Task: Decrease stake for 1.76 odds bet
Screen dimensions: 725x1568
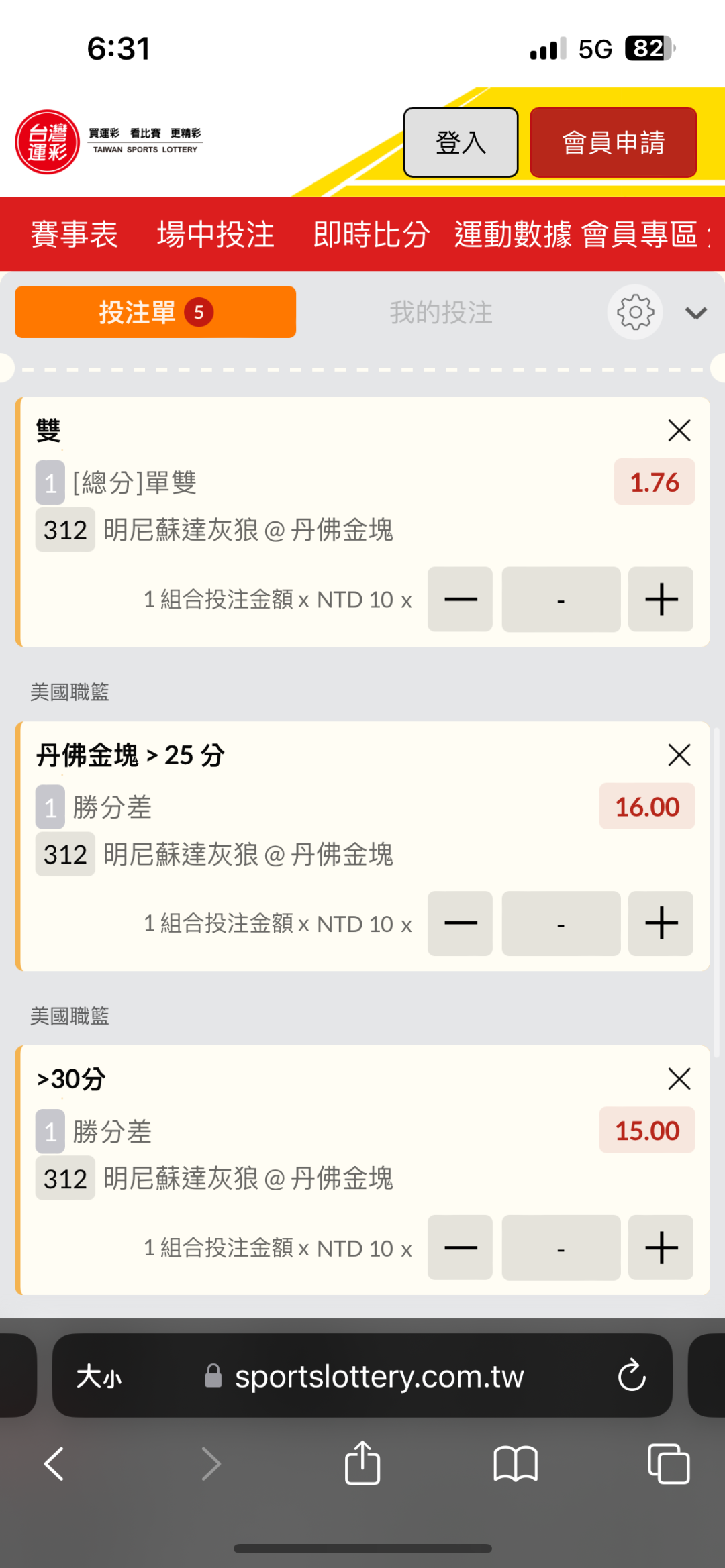Action: pos(461,599)
